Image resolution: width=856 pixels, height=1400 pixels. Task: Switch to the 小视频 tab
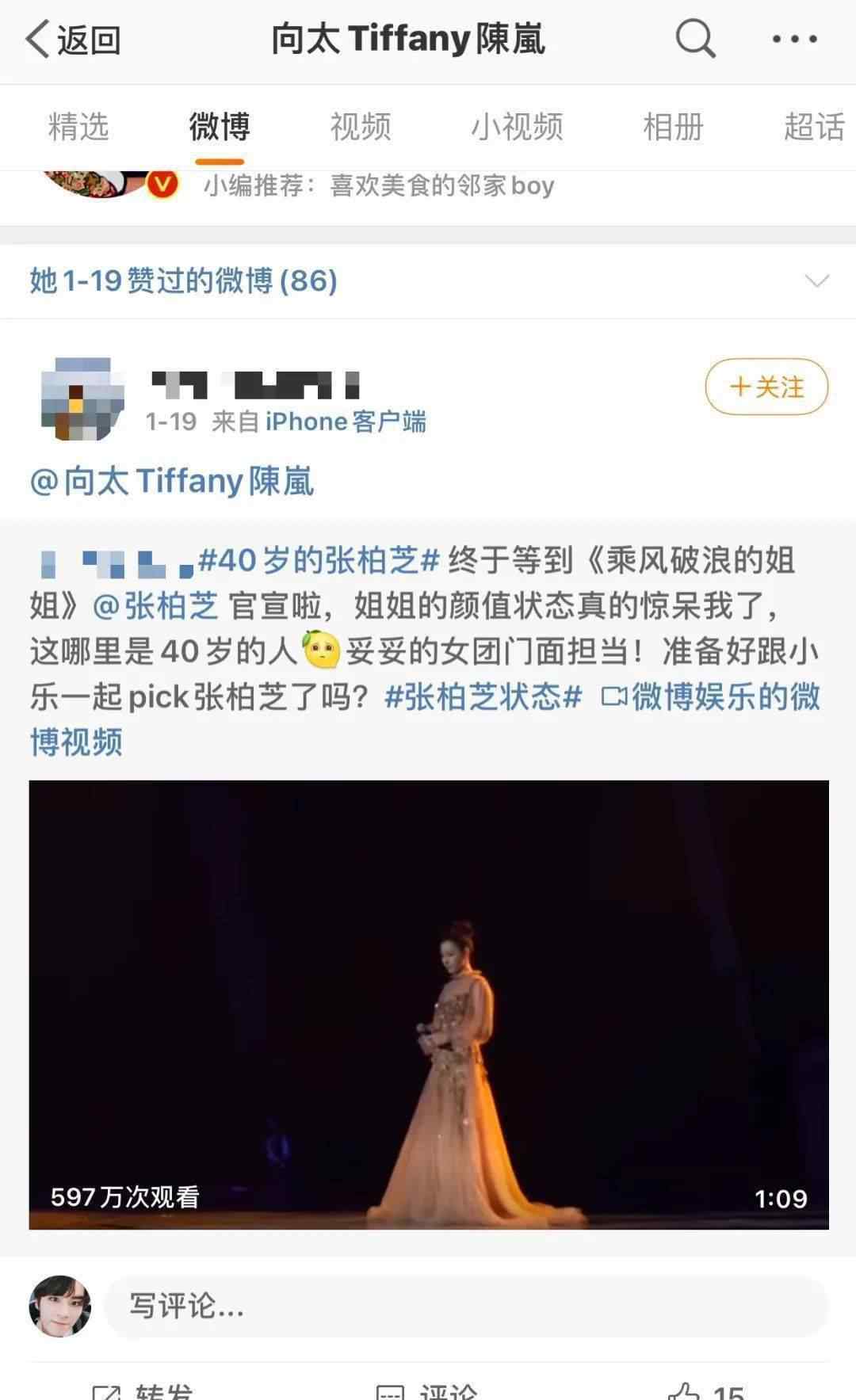tap(517, 127)
